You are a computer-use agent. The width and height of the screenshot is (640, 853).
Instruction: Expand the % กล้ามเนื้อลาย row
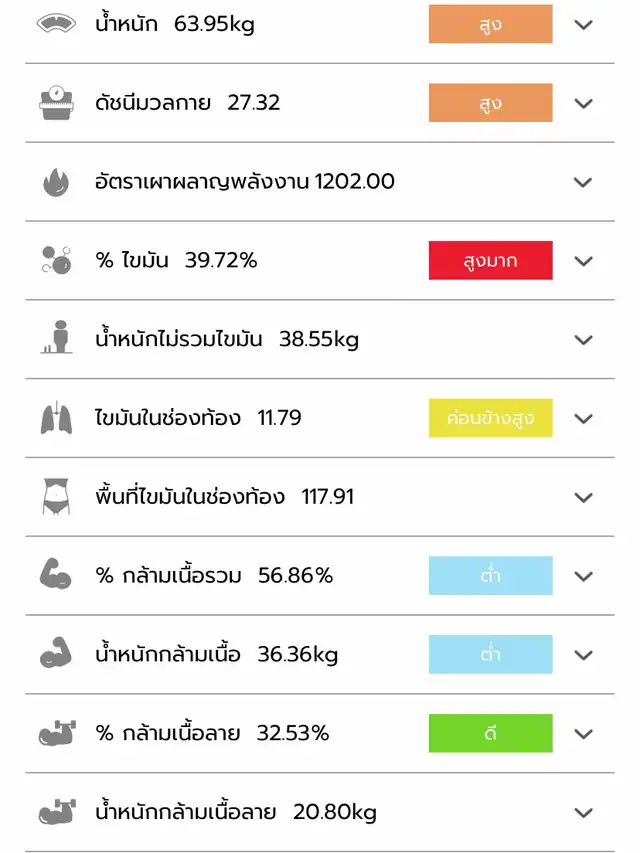[x=584, y=733]
